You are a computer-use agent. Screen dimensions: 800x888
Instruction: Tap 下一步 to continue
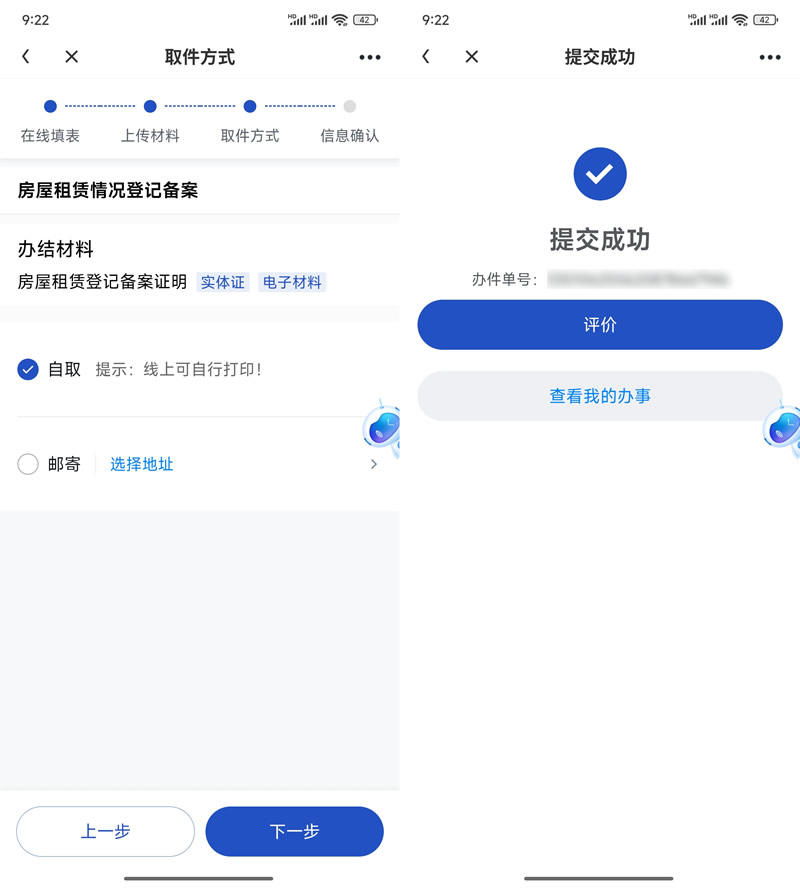[294, 831]
